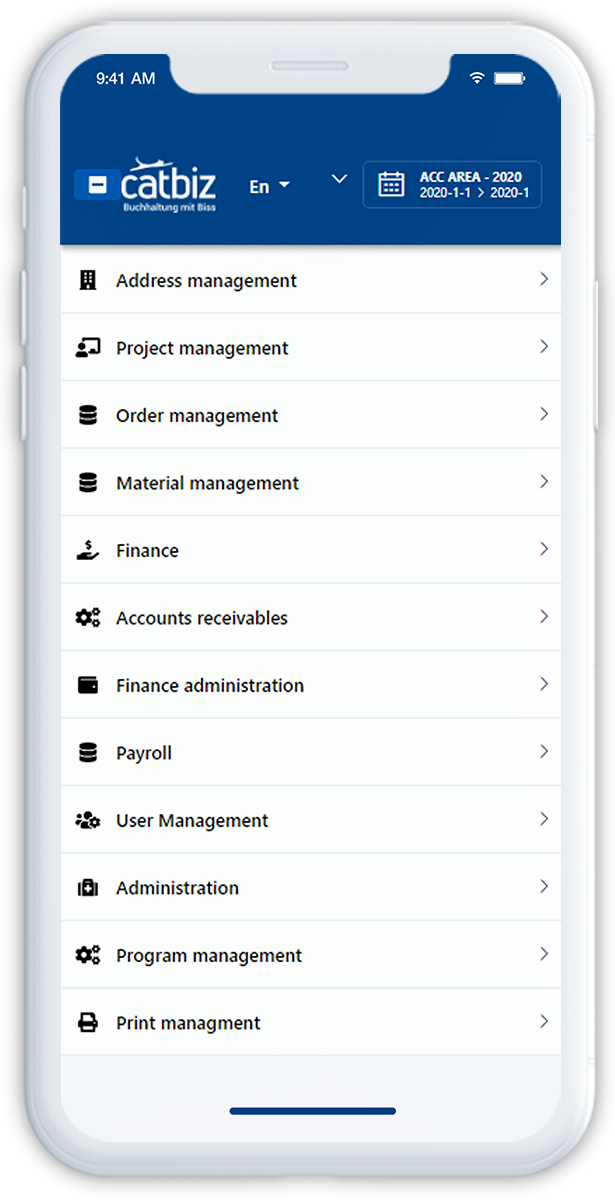This screenshot has height=1200, width=615.
Task: Select Order management
Action: [x=311, y=415]
